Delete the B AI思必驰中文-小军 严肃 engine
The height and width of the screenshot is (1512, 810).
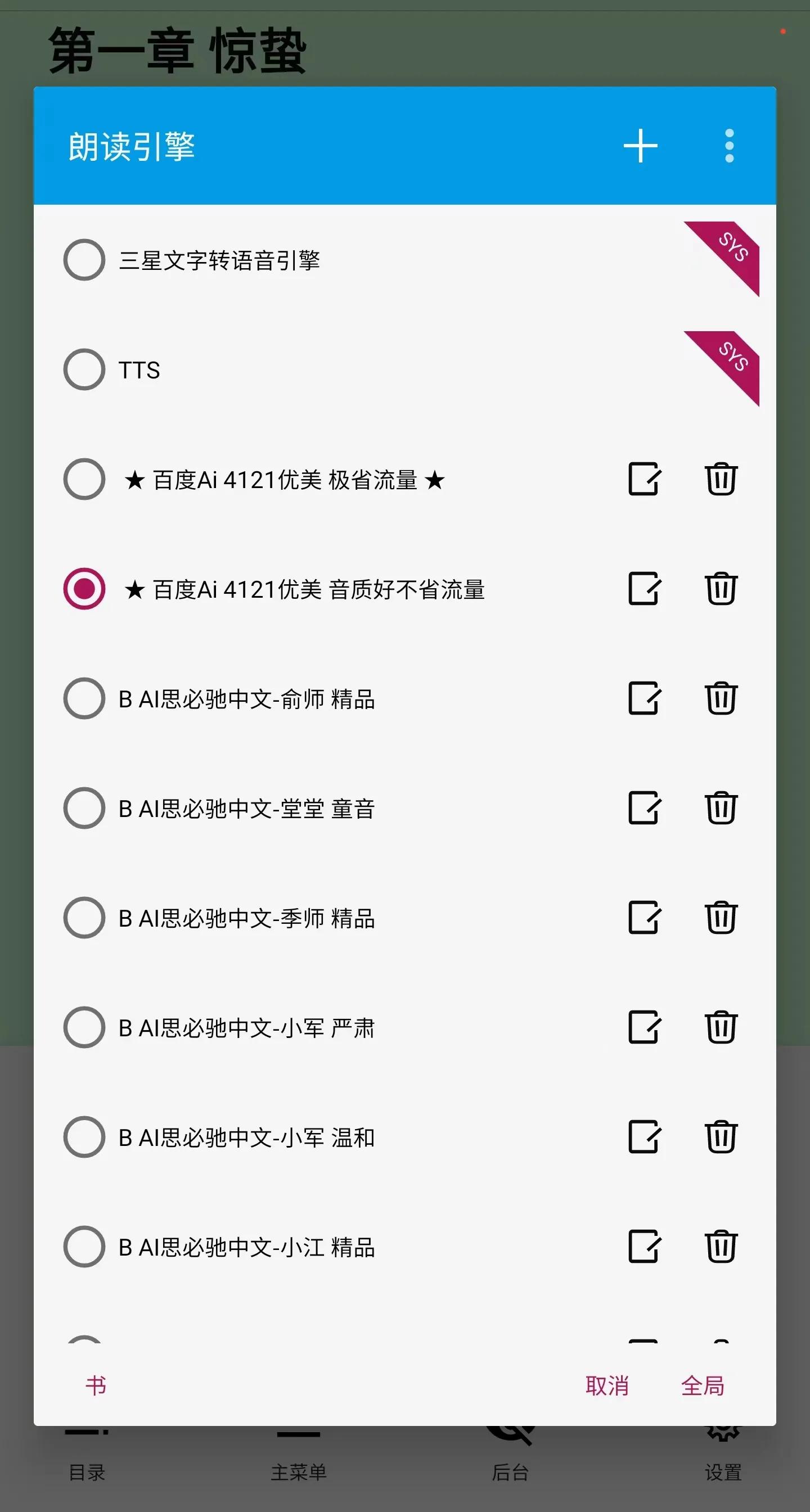[721, 1027]
